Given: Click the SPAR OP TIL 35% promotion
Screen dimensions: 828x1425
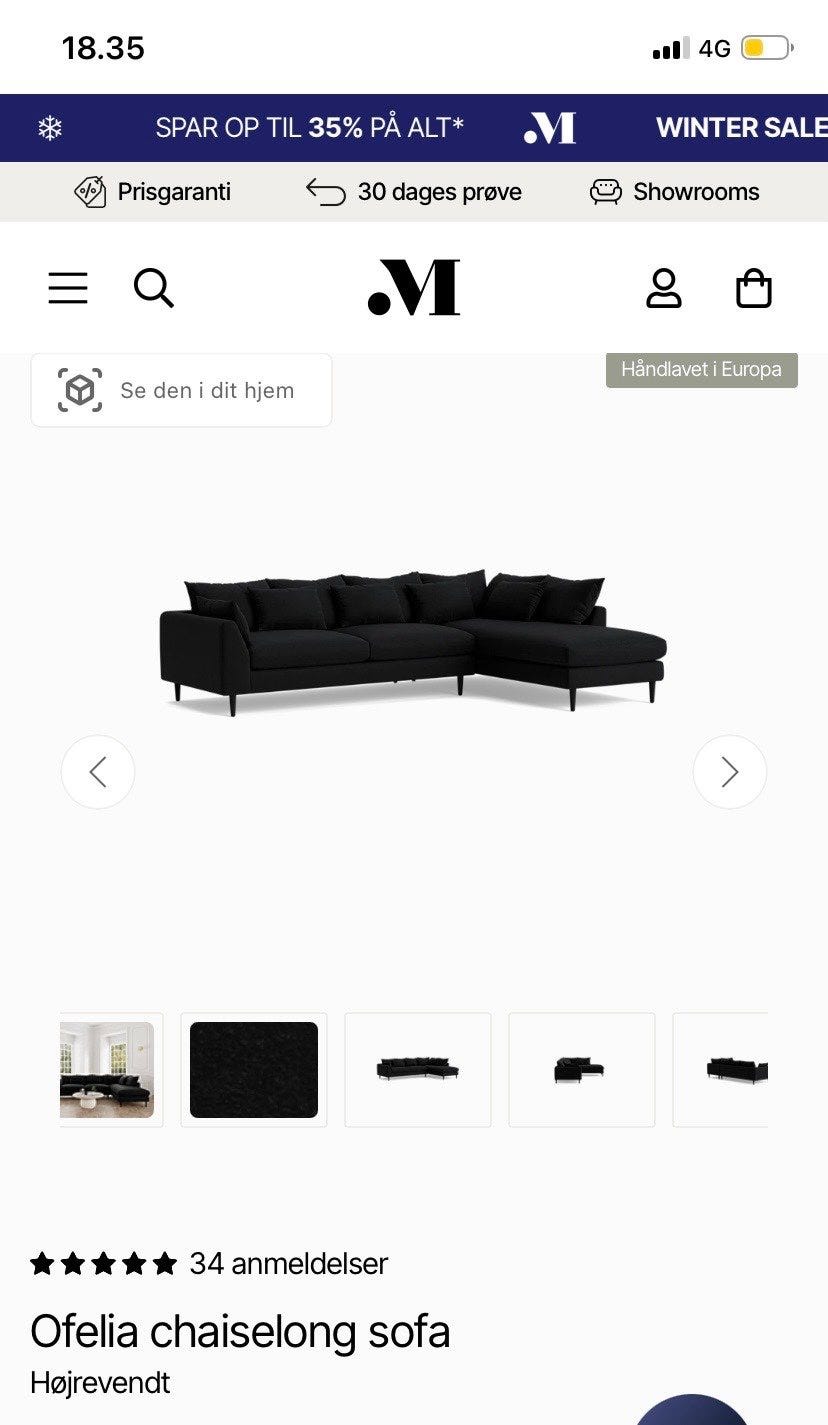Looking at the screenshot, I should 310,127.
